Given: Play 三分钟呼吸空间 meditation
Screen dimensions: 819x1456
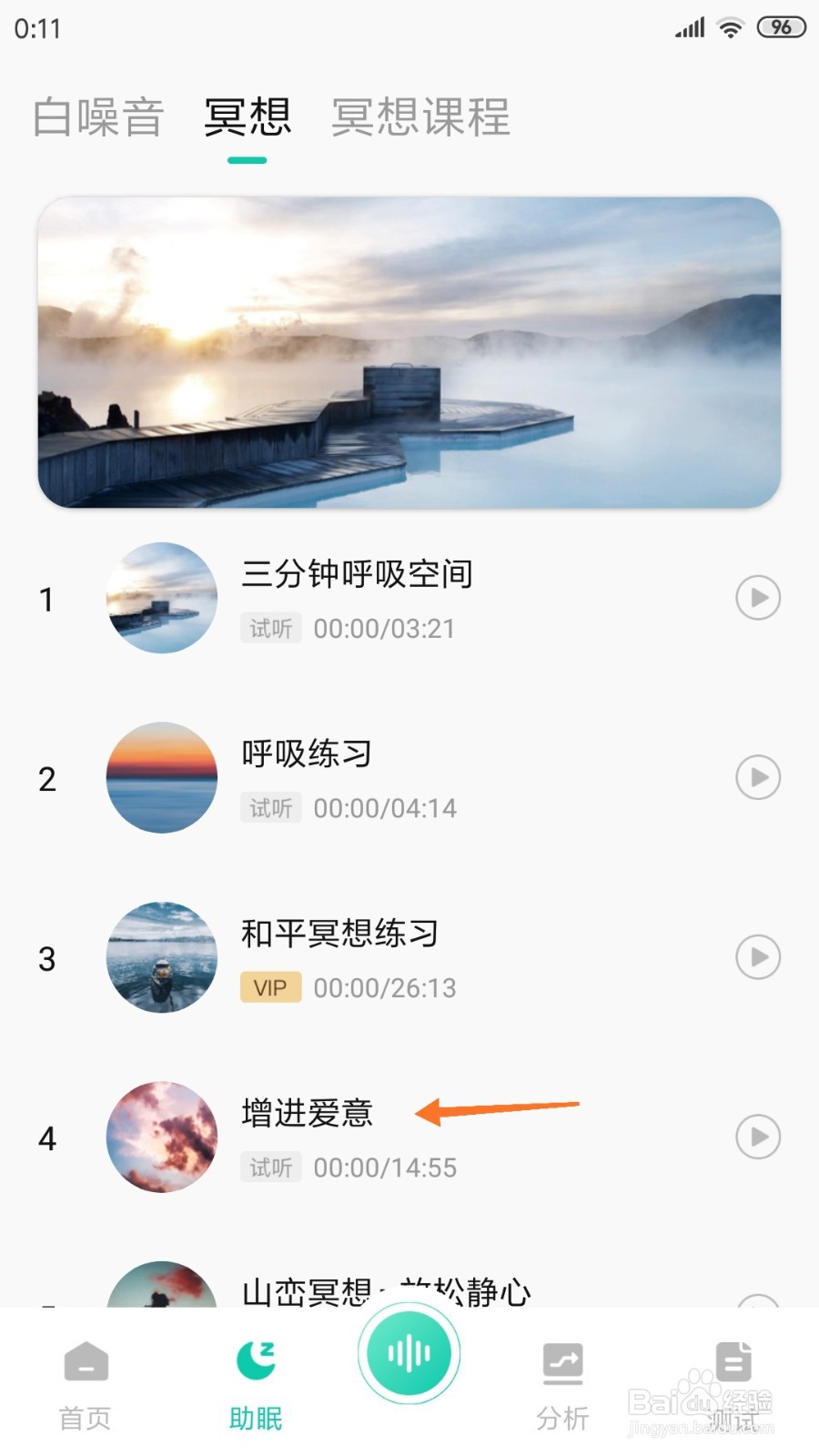Looking at the screenshot, I should tap(758, 598).
